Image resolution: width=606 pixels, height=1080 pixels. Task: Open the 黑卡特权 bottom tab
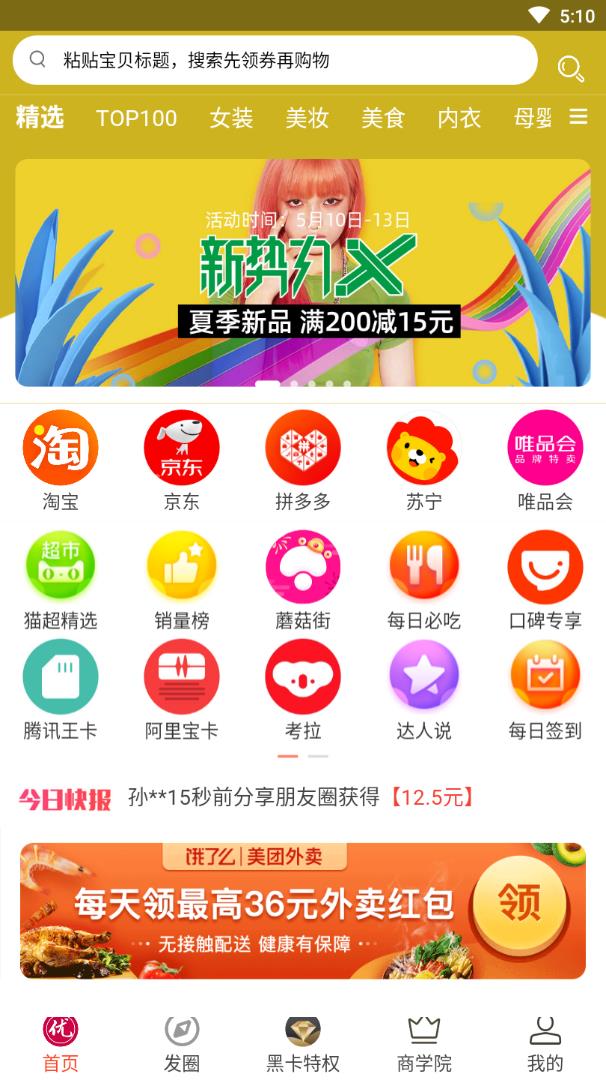click(302, 1044)
